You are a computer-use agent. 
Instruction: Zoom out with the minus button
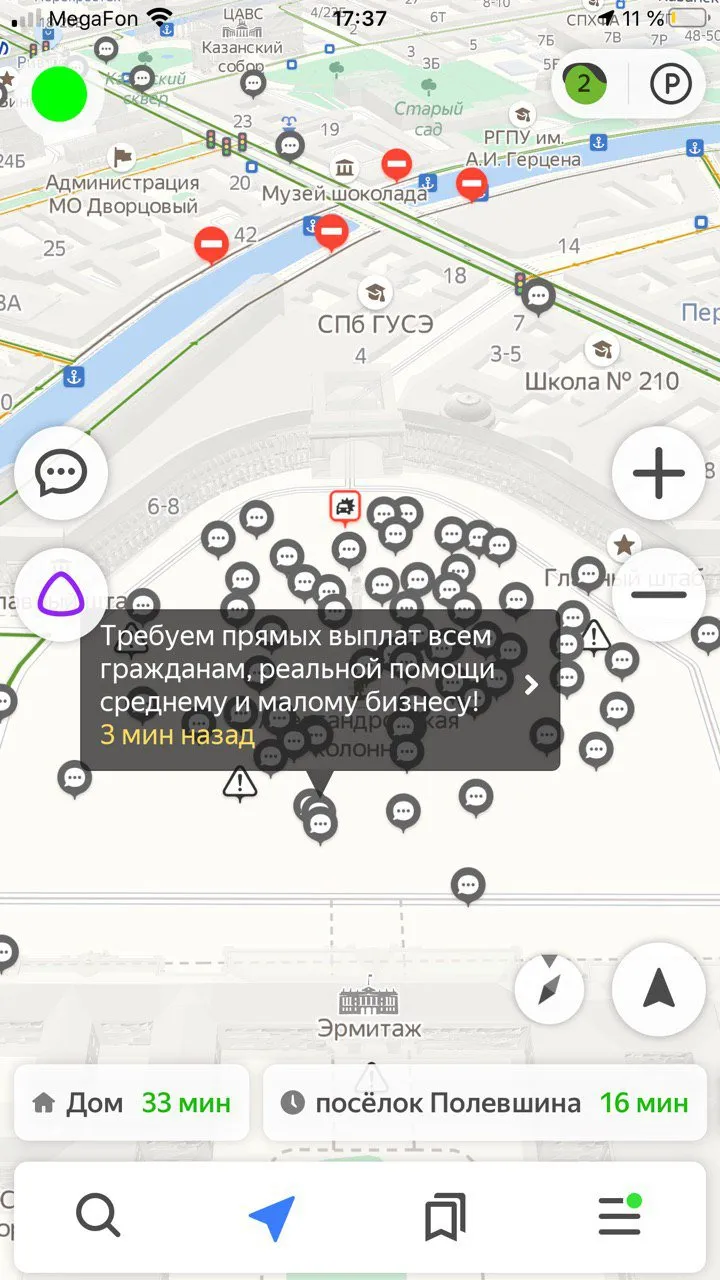(x=659, y=595)
